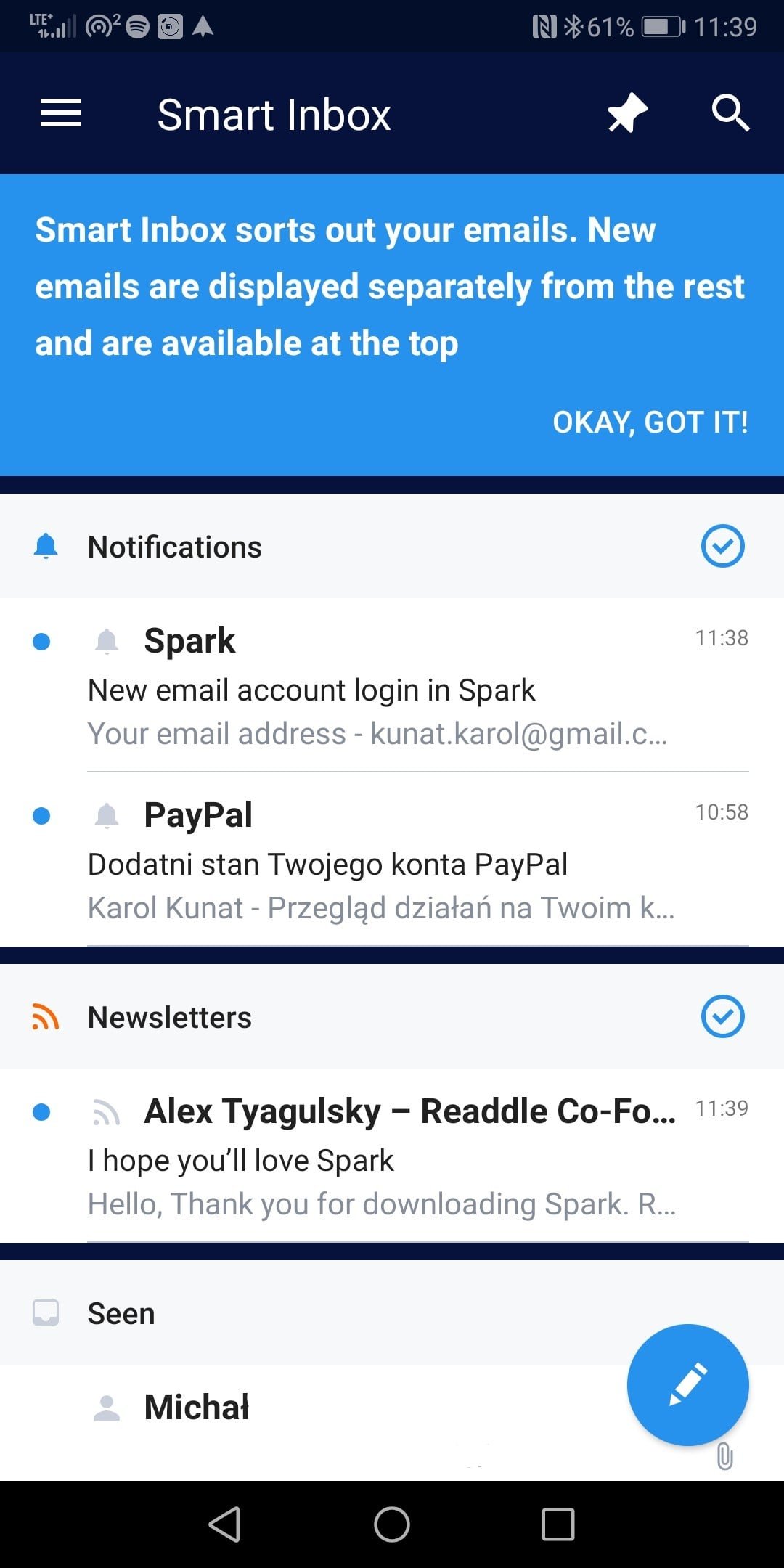
Task: Go back with system navigation
Action: (x=225, y=1524)
